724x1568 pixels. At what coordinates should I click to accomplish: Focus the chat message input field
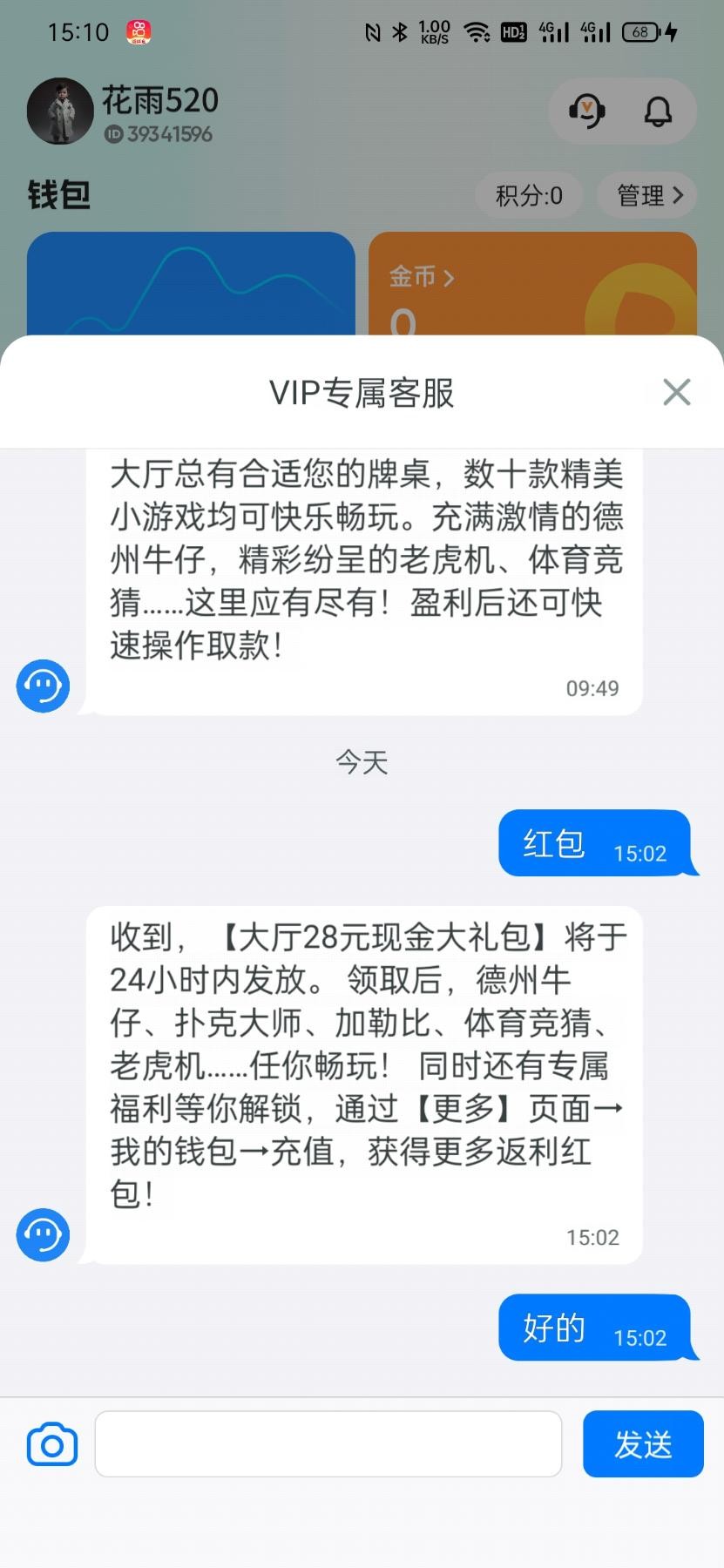click(328, 1444)
